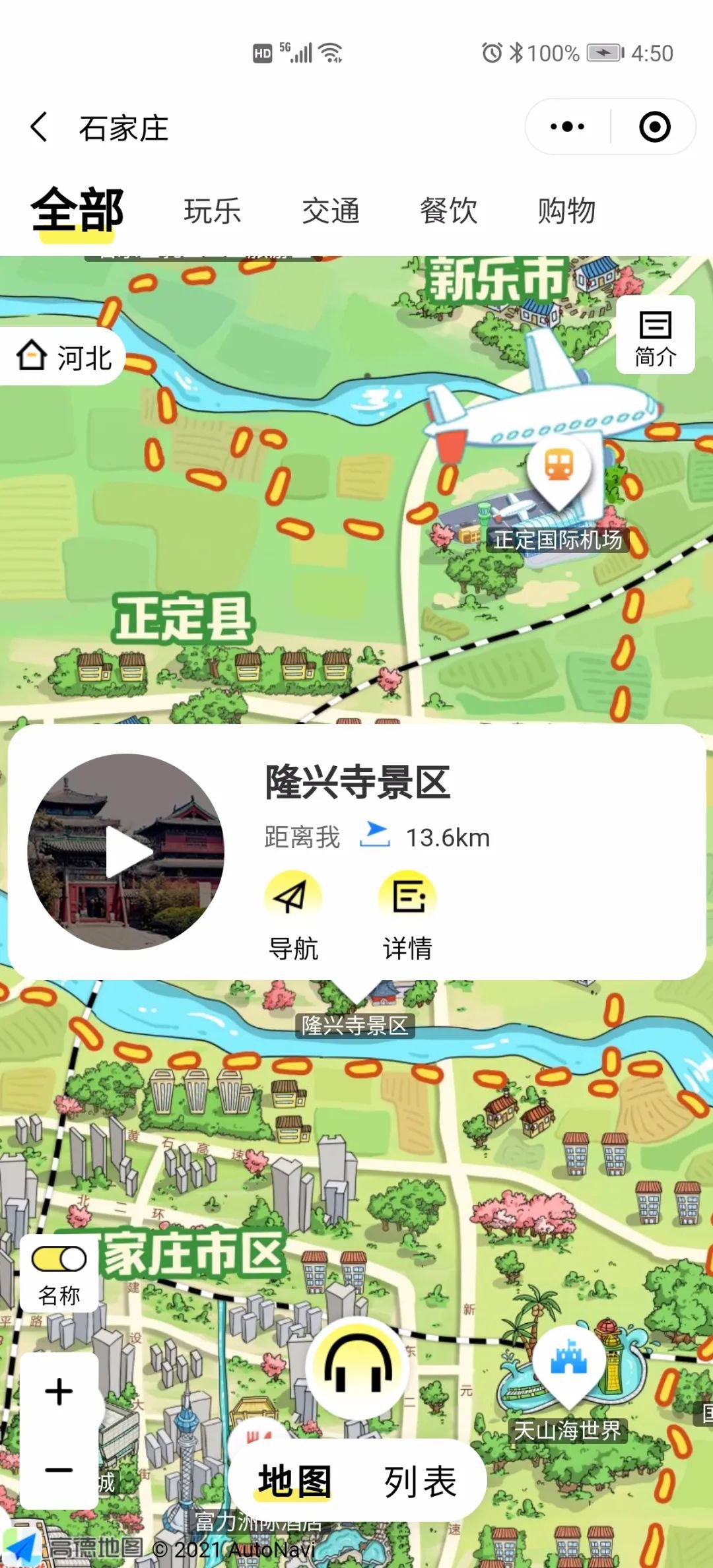Toggle the 名称 labels switch
The width and height of the screenshot is (713, 1568).
[59, 1259]
